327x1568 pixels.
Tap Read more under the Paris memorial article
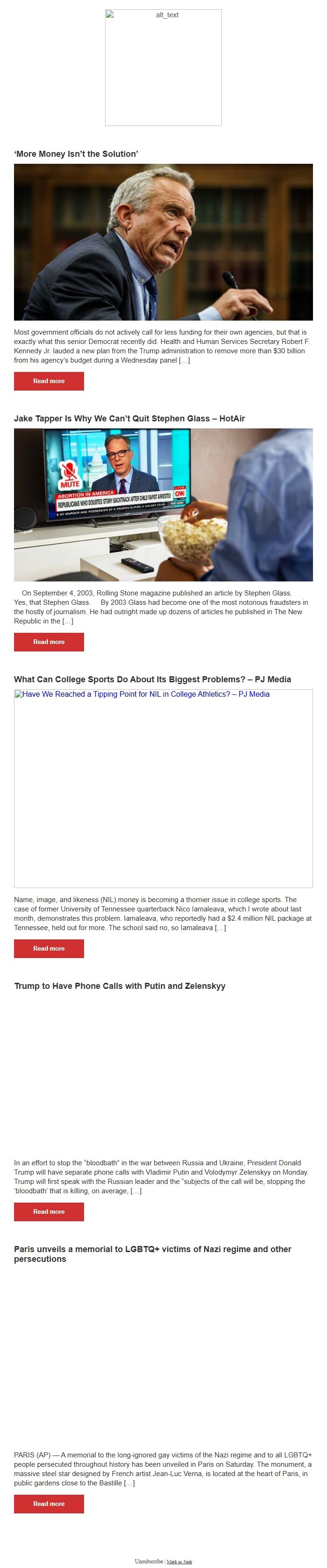49,1504
